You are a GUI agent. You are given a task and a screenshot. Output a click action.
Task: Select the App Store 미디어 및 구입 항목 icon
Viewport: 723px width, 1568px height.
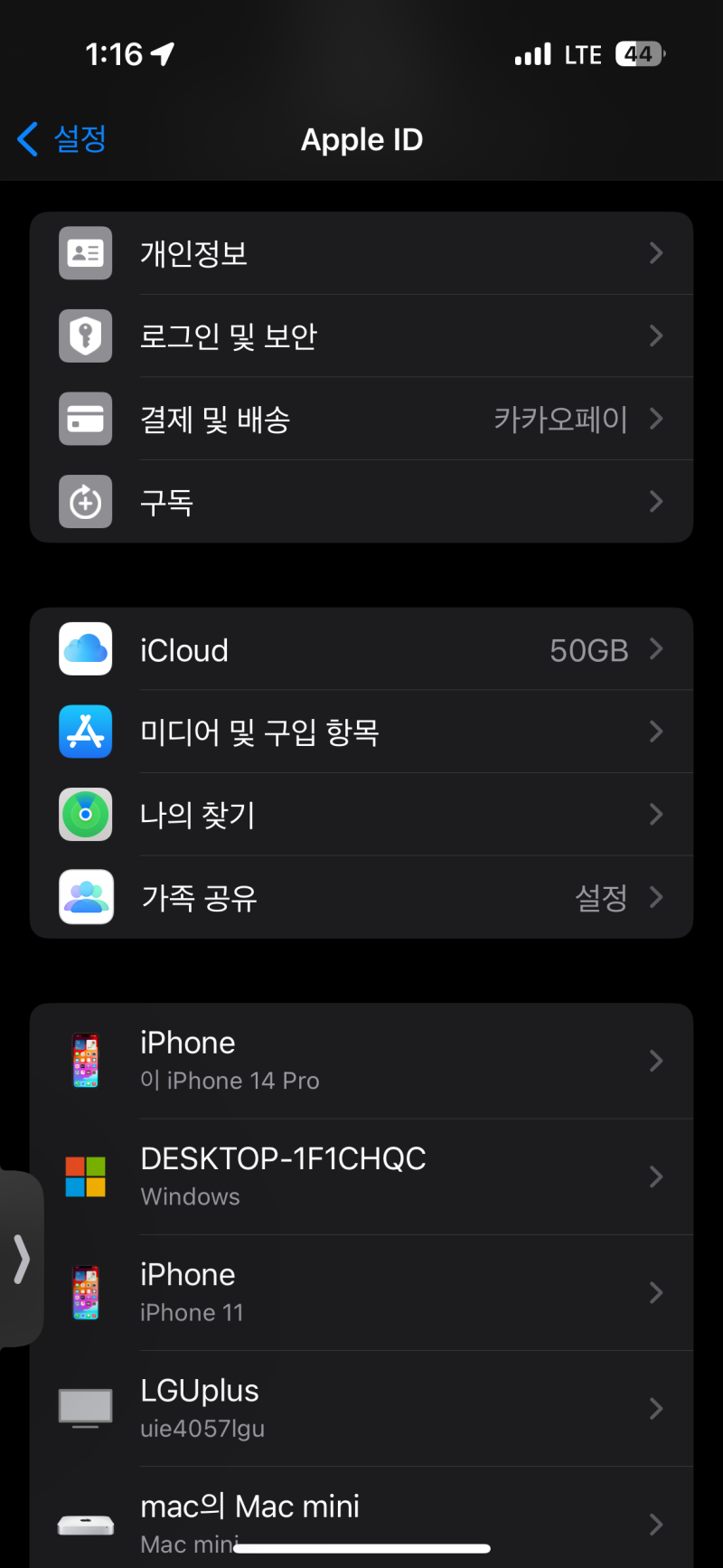pos(85,732)
